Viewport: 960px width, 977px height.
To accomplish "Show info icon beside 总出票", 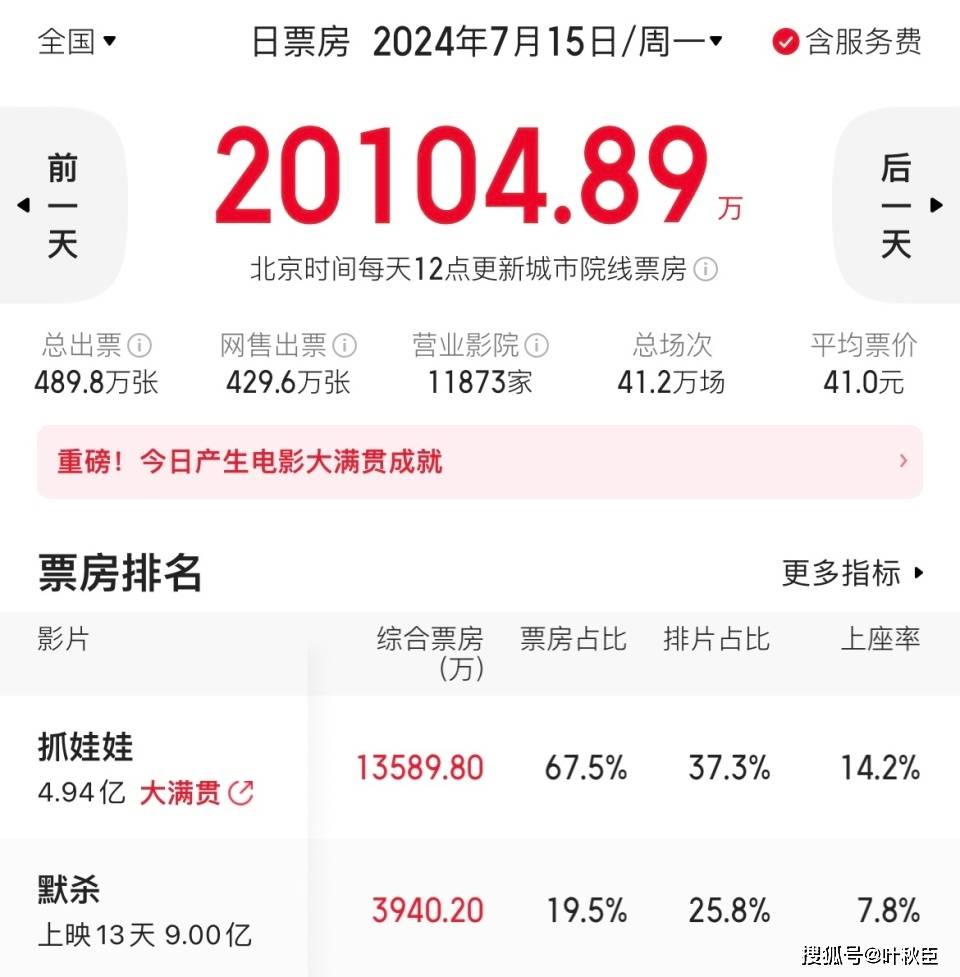I will [x=140, y=346].
